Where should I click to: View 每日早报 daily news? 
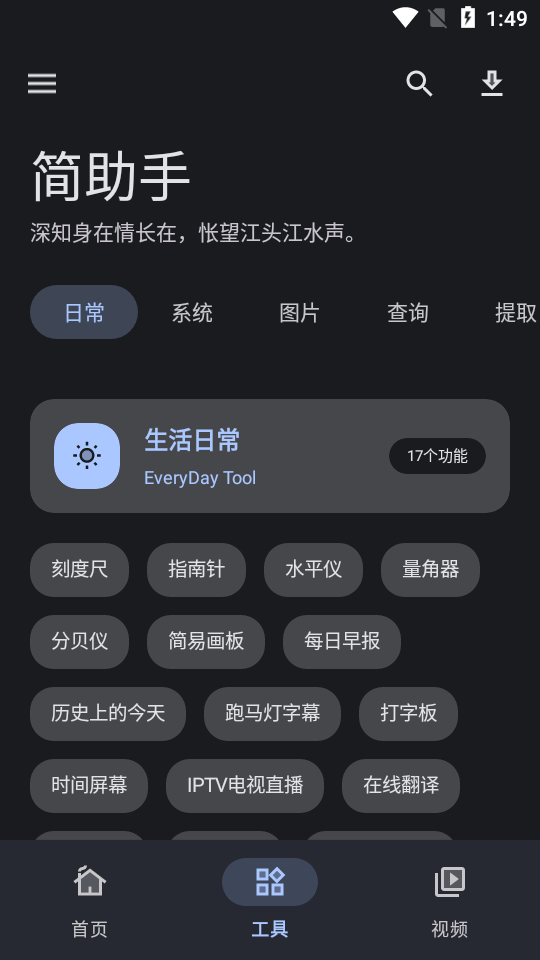342,642
